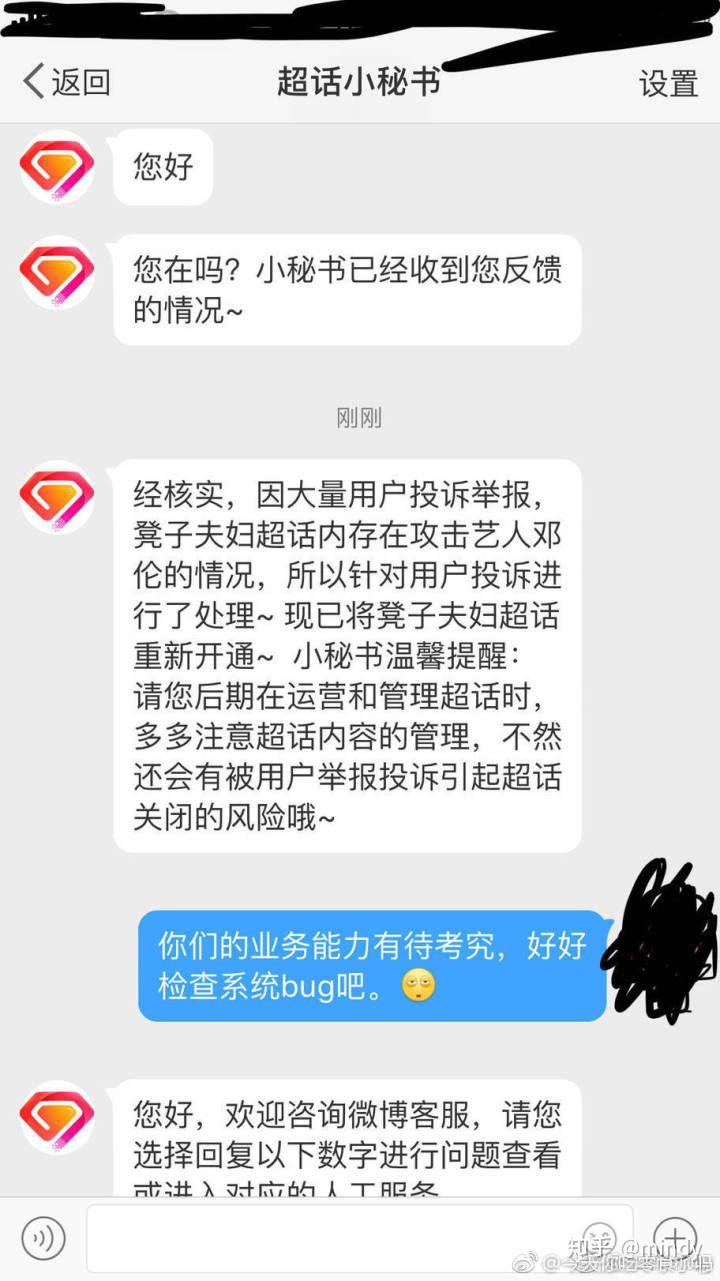
Task: Tap the 超话小秘书 avatar next to 您好 message
Action: [x=57, y=168]
